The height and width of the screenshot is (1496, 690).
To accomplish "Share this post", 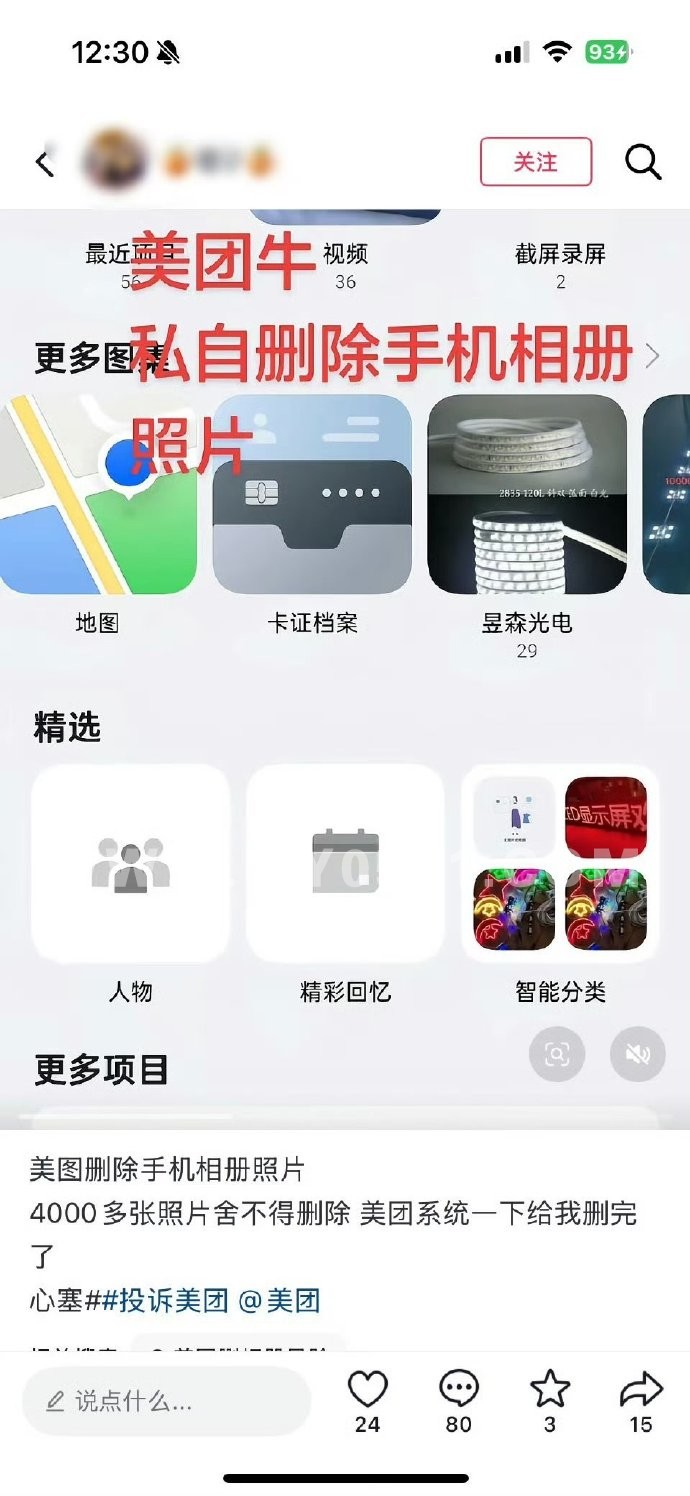I will 641,1390.
